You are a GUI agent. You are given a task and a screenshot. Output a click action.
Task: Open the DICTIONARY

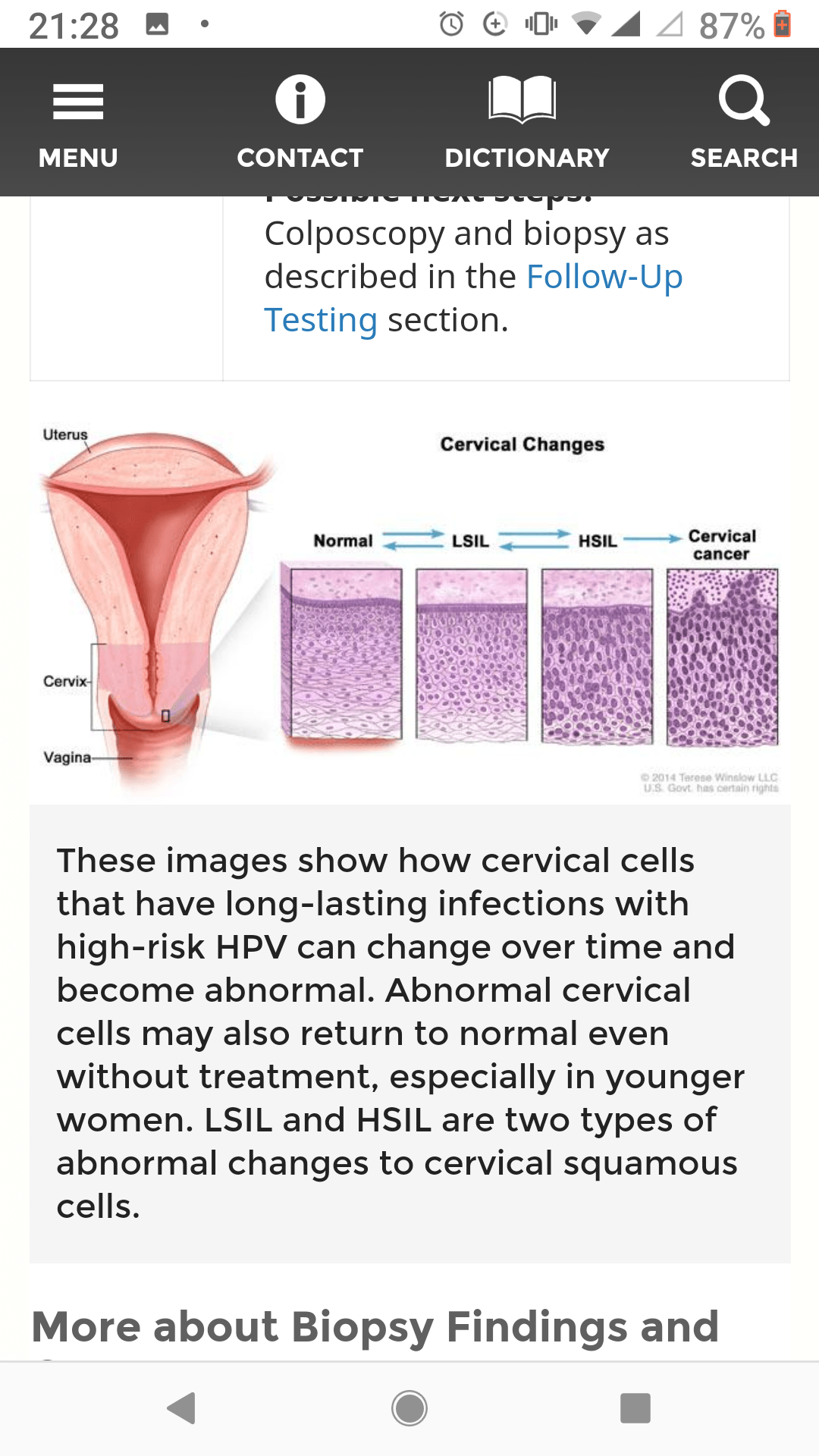(x=526, y=123)
